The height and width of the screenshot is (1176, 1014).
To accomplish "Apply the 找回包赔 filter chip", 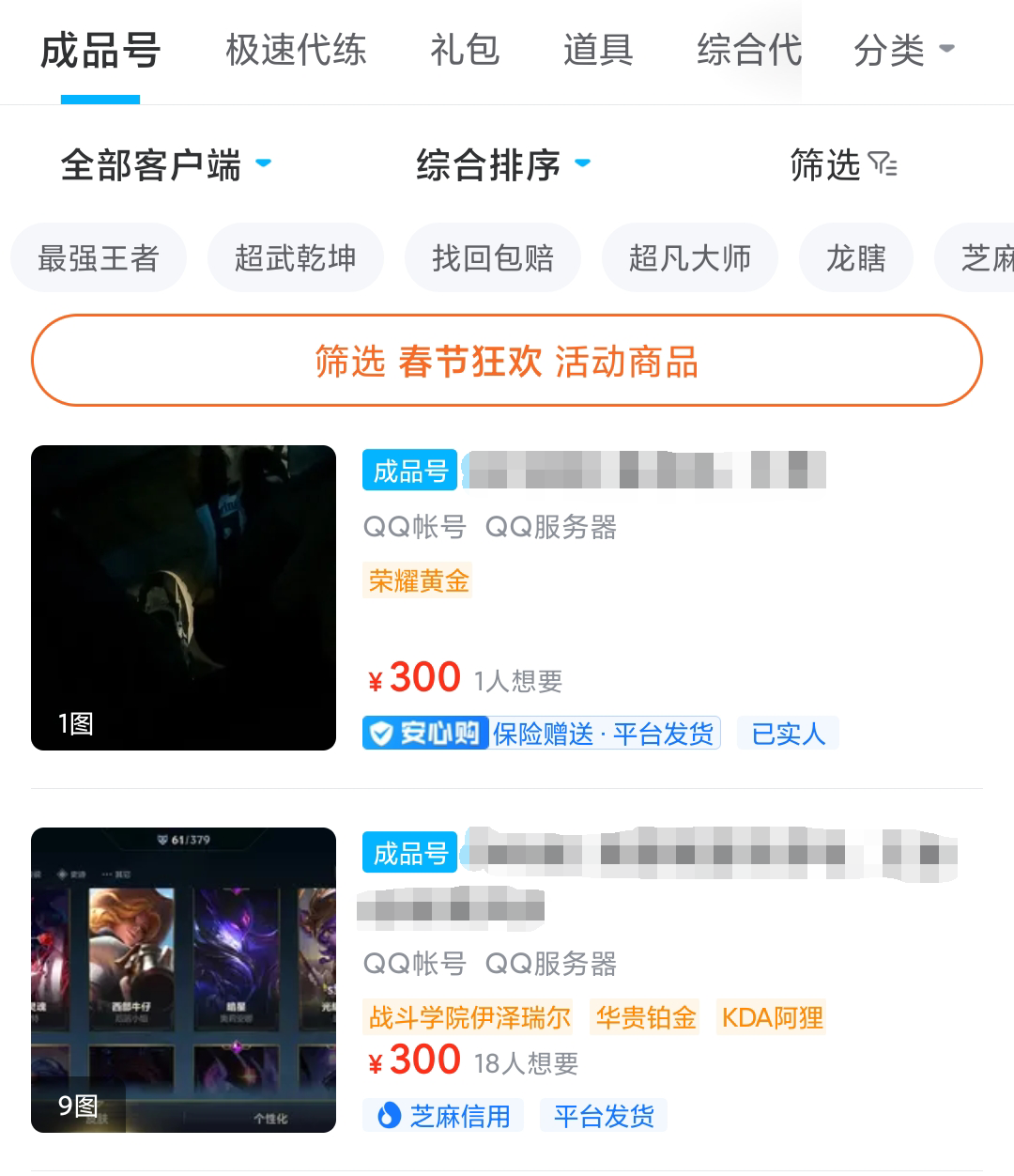I will 493,257.
